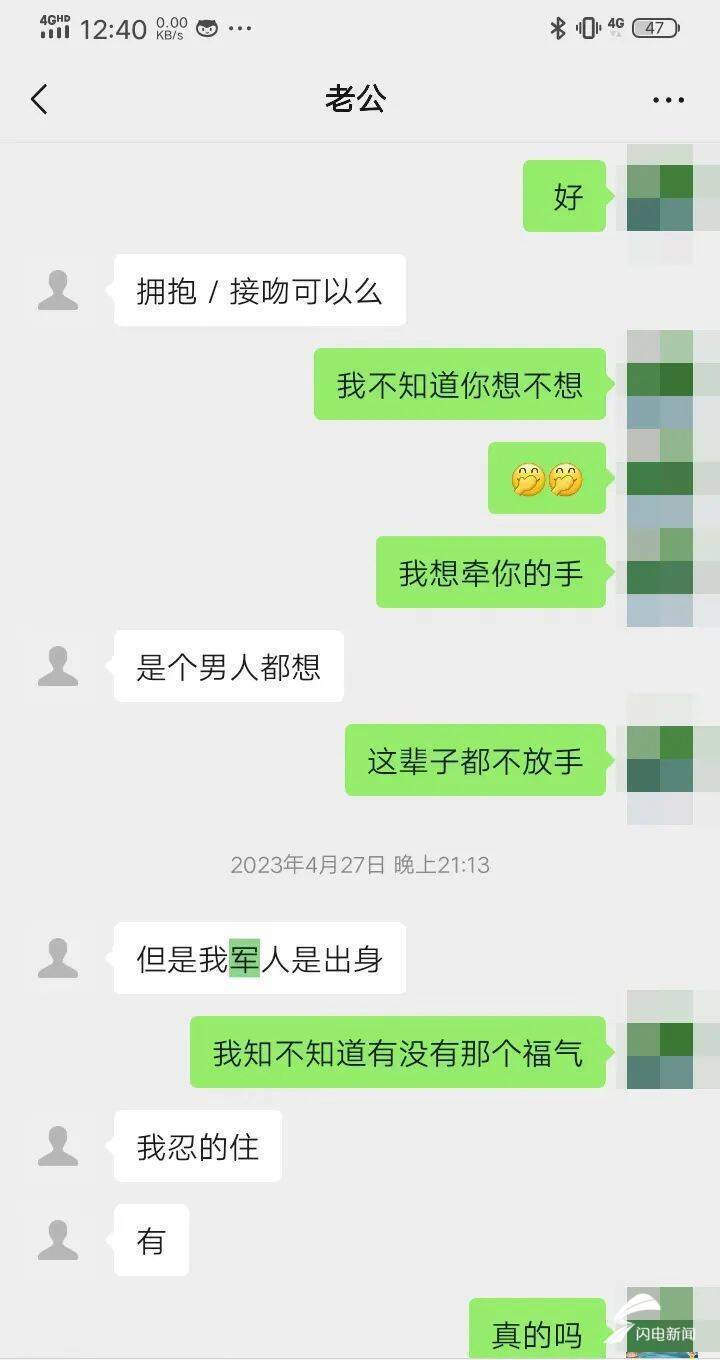View profile from avatar beside "但是我军人是出身"
Image resolution: width=720 pixels, height=1360 pixels.
[58, 958]
